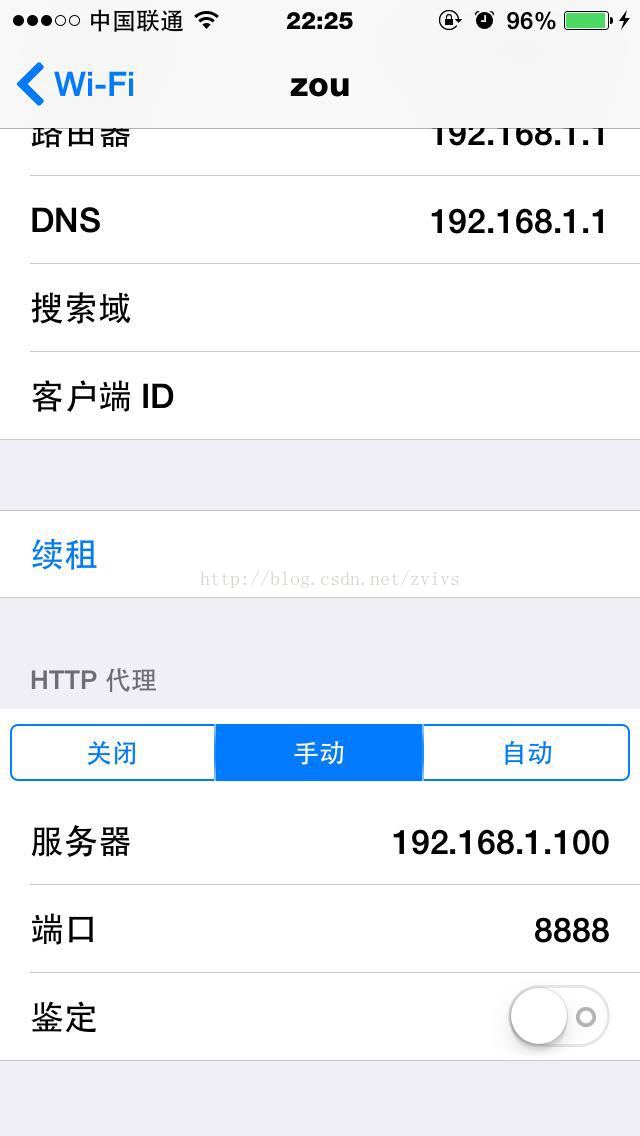Switch to 自动 proxy mode
The image size is (640, 1136).
[x=526, y=753]
